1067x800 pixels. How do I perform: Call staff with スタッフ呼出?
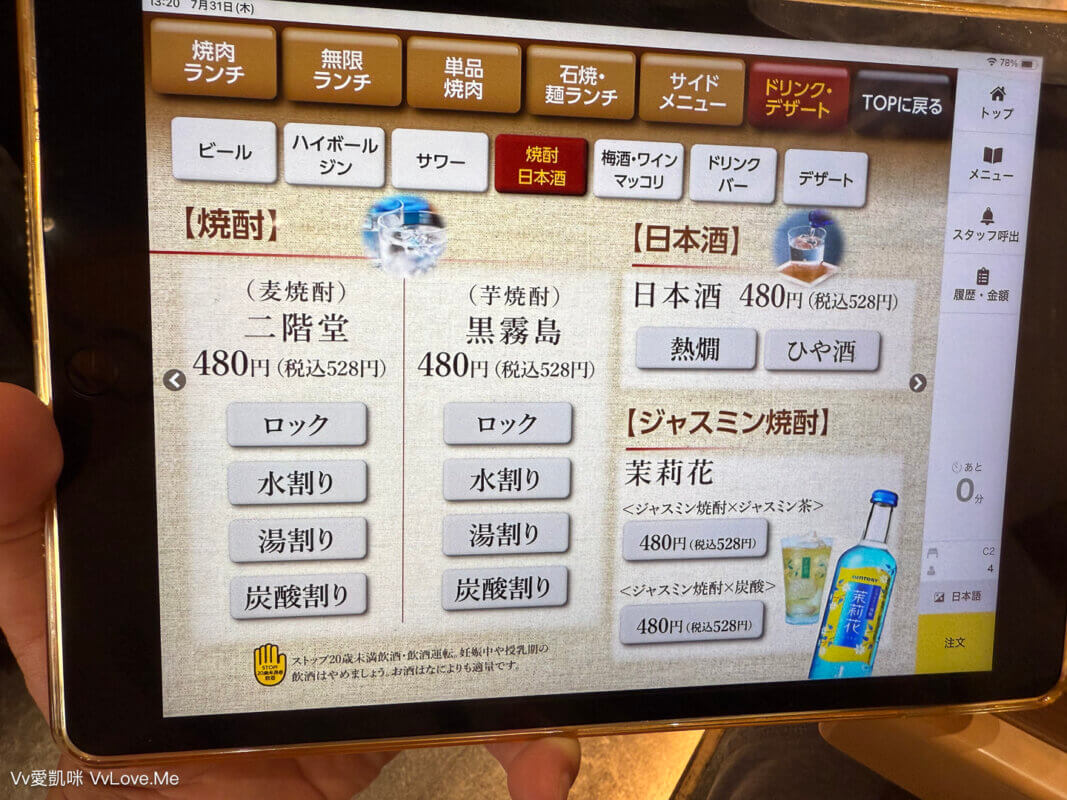(x=986, y=225)
